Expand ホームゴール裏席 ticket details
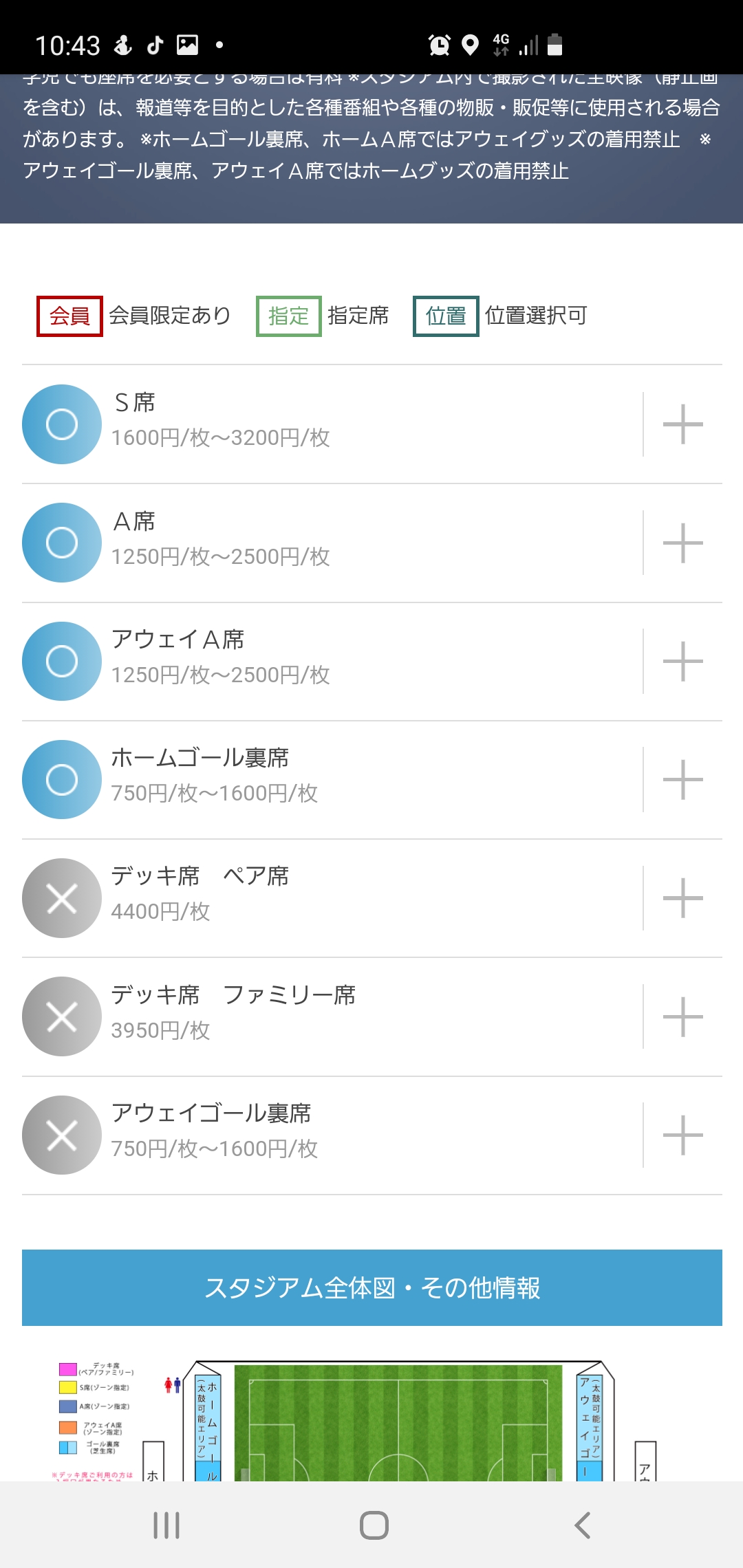Image resolution: width=743 pixels, height=1568 pixels. tap(682, 779)
